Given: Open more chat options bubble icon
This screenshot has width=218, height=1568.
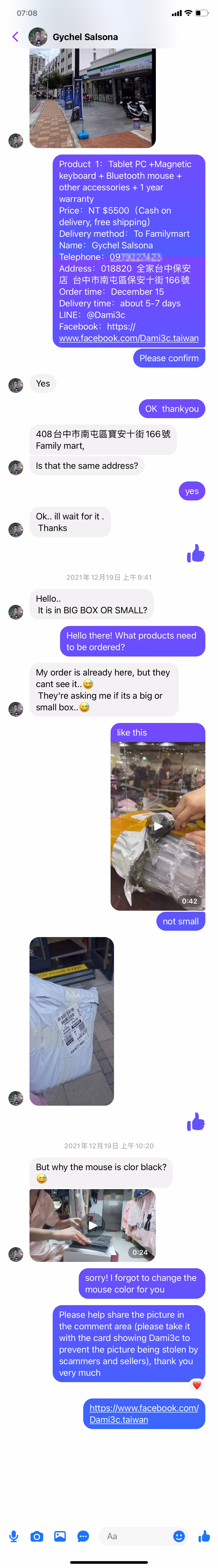Looking at the screenshot, I should click(x=83, y=1536).
